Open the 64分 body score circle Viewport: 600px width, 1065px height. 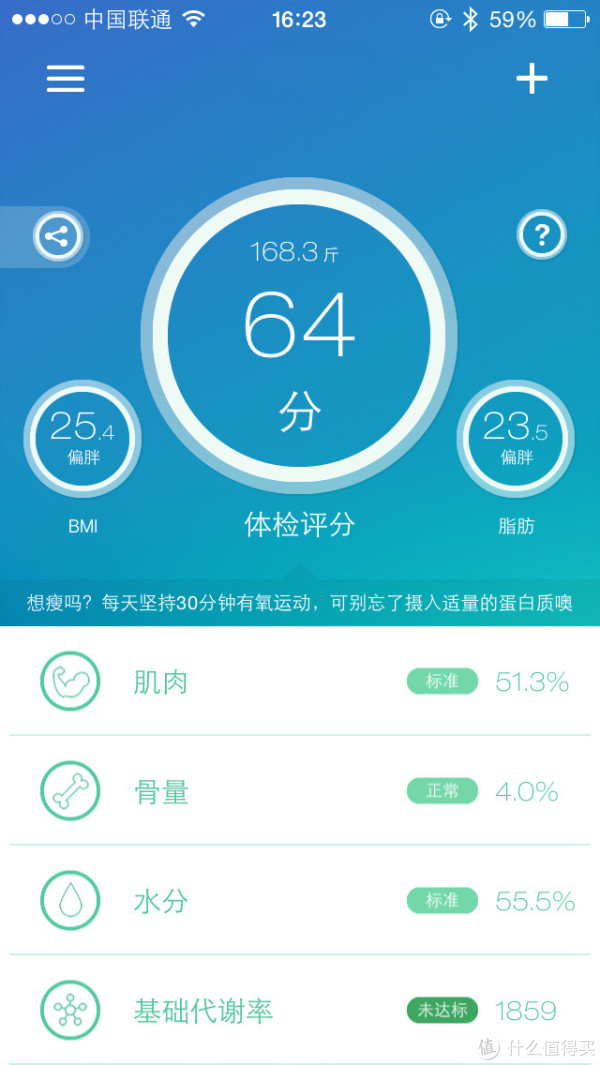pos(299,337)
